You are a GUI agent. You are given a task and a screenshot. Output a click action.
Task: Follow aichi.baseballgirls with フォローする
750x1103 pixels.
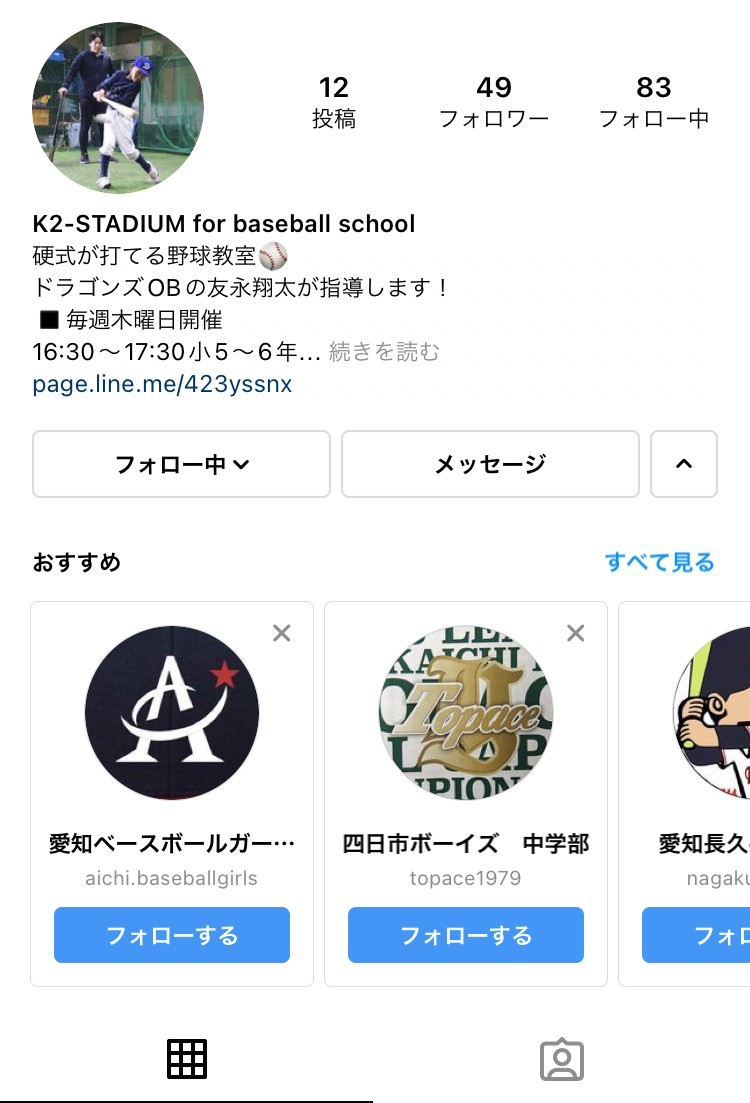pyautogui.click(x=172, y=935)
